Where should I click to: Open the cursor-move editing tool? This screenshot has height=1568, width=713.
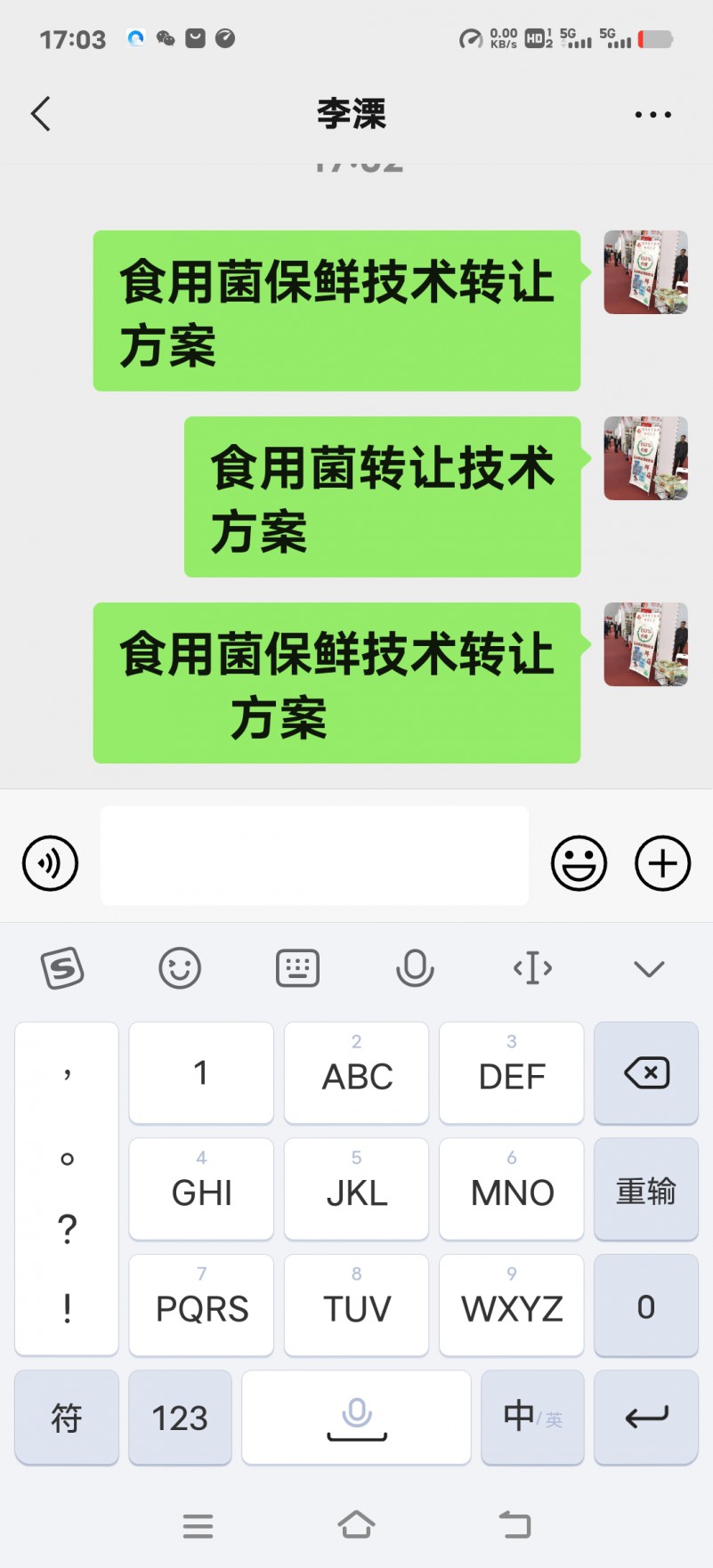pyautogui.click(x=532, y=967)
